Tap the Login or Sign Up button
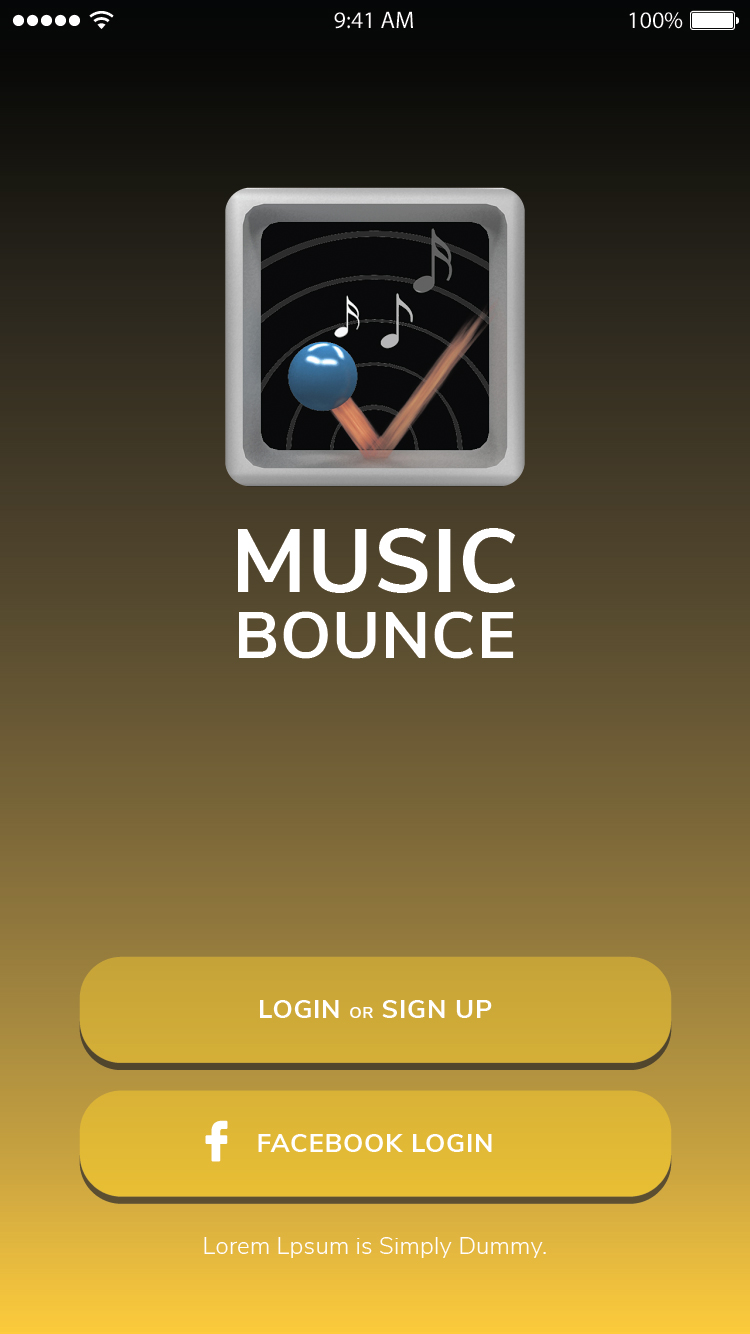 pyautogui.click(x=375, y=1009)
